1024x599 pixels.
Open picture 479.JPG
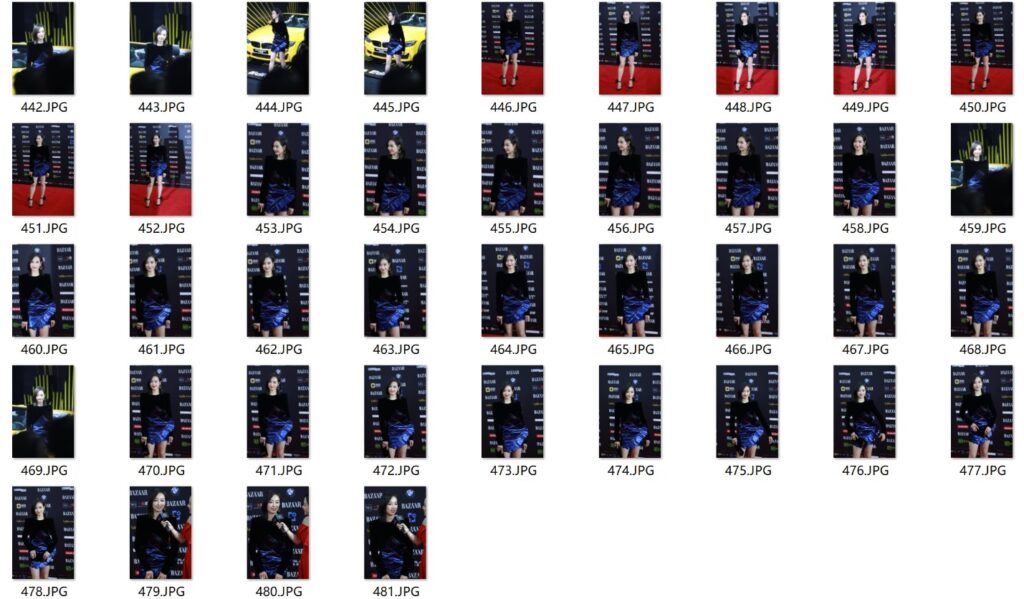(x=160, y=532)
